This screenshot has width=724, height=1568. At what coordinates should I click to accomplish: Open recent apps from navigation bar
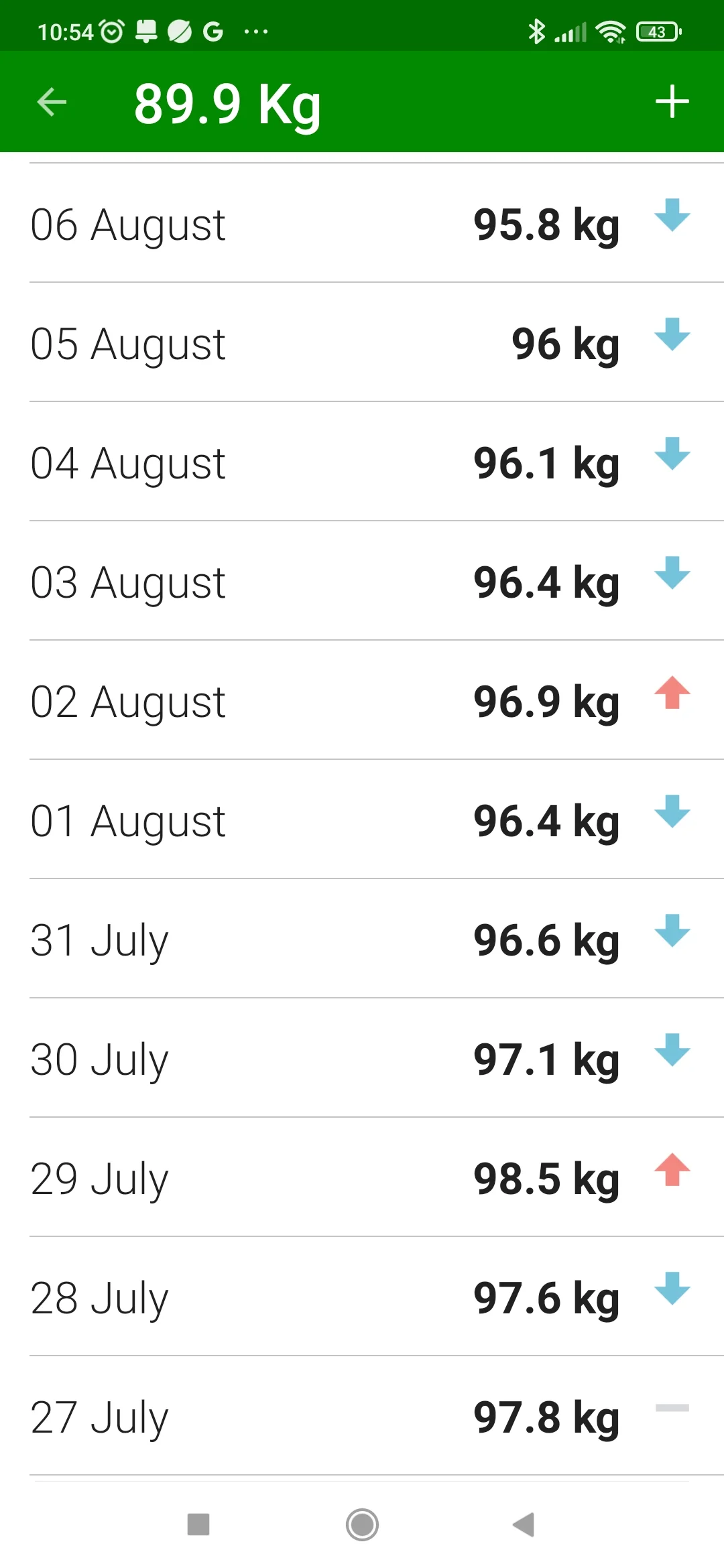point(198,1525)
